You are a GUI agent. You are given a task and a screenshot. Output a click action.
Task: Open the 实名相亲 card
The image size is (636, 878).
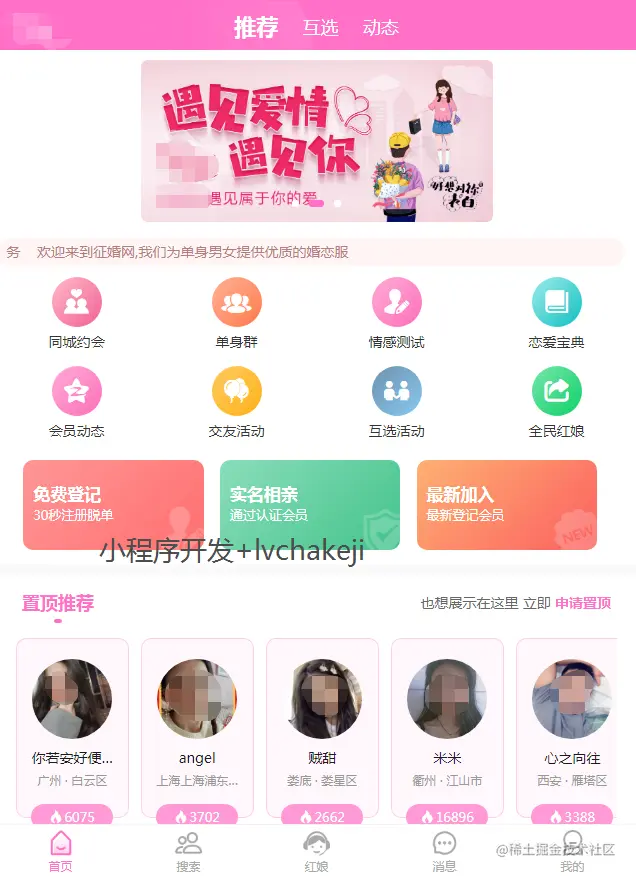click(x=310, y=504)
